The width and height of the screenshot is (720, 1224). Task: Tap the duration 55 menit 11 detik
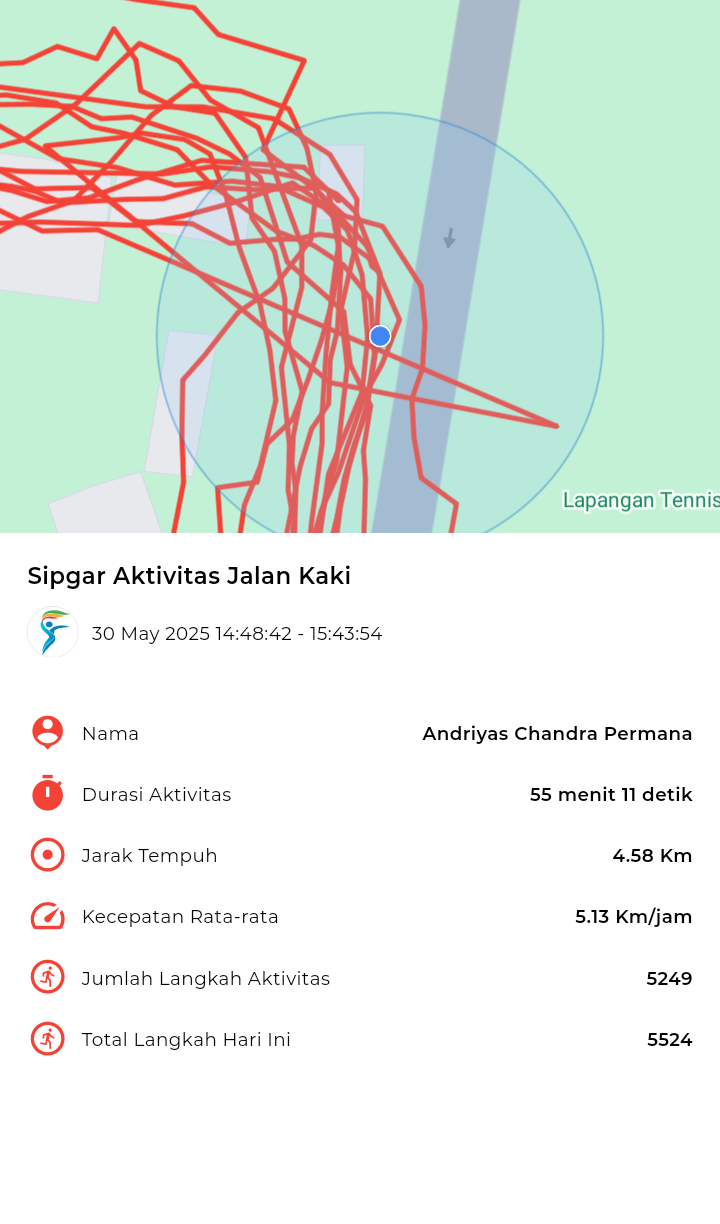611,793
